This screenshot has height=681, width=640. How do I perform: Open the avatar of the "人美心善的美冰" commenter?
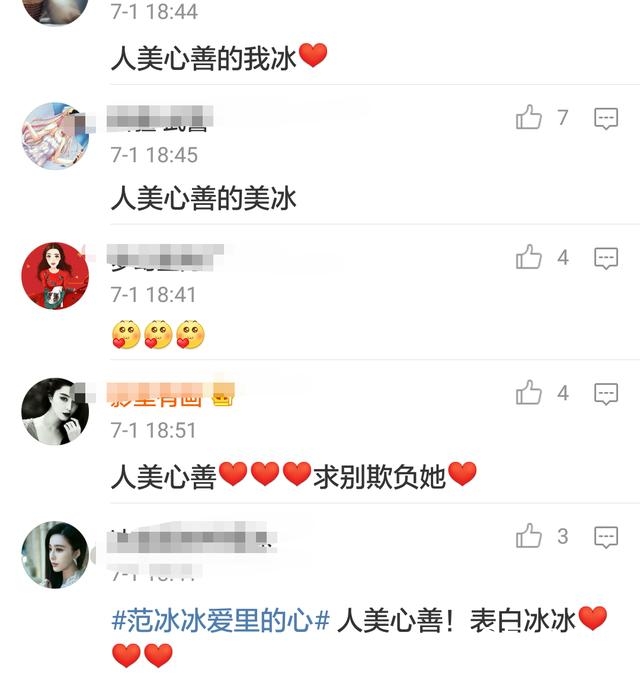55,135
